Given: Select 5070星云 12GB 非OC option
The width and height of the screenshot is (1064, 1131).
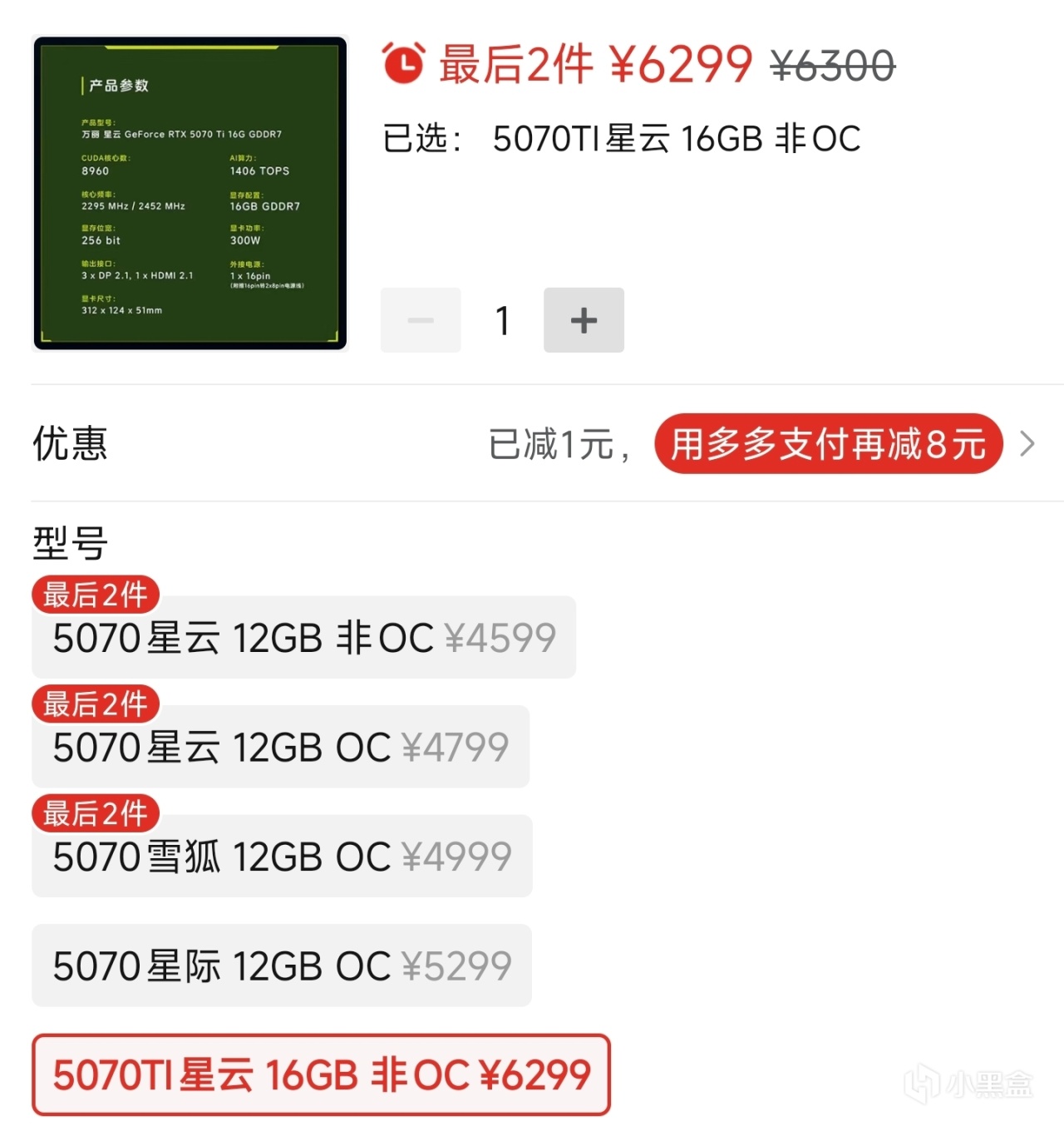Looking at the screenshot, I should pyautogui.click(x=303, y=638).
